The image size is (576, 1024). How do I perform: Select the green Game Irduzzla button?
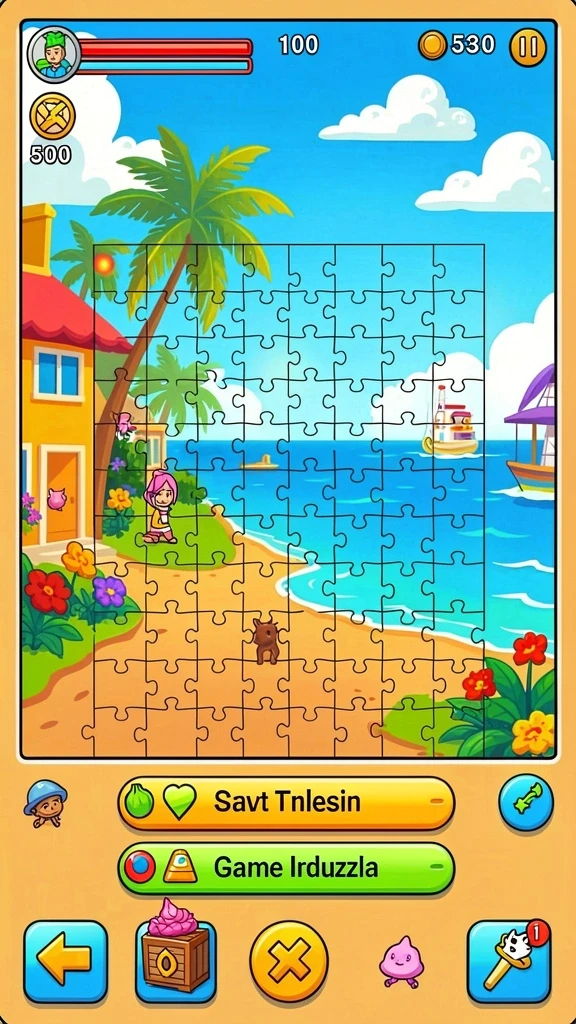pyautogui.click(x=286, y=868)
